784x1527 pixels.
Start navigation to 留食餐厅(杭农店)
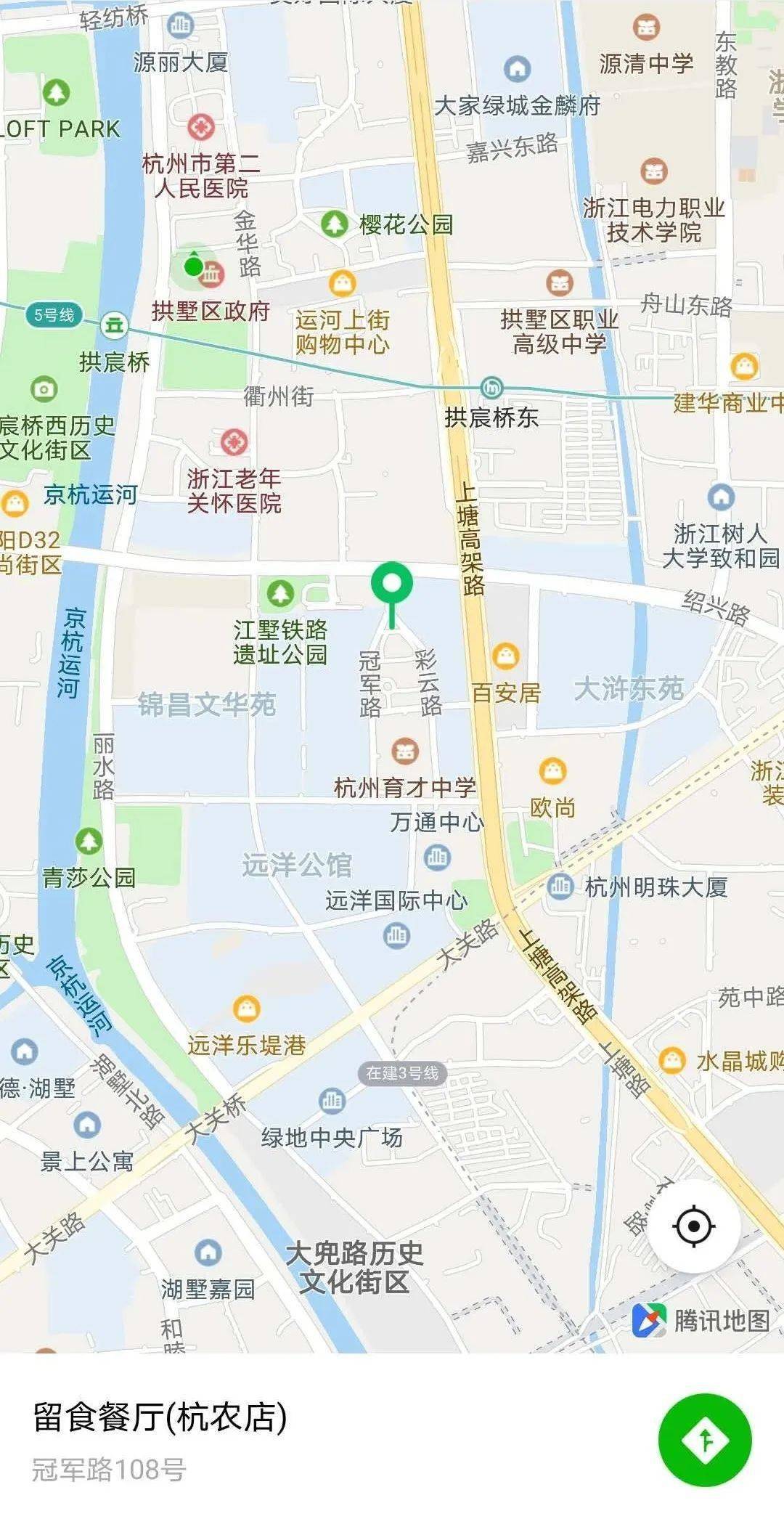tap(704, 1441)
